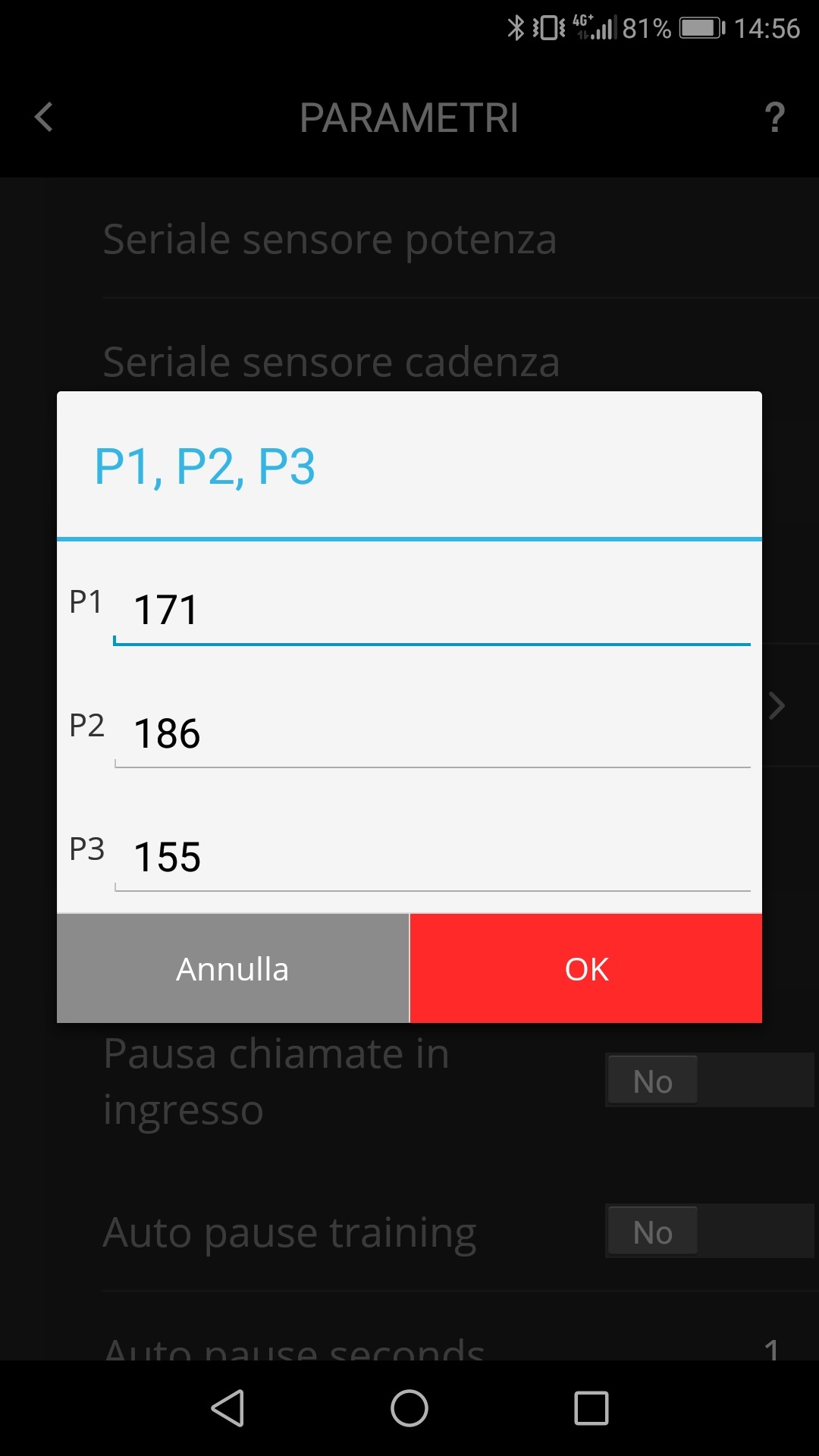Confirm values with the OK button
Image resolution: width=819 pixels, height=1456 pixels.
click(x=586, y=968)
